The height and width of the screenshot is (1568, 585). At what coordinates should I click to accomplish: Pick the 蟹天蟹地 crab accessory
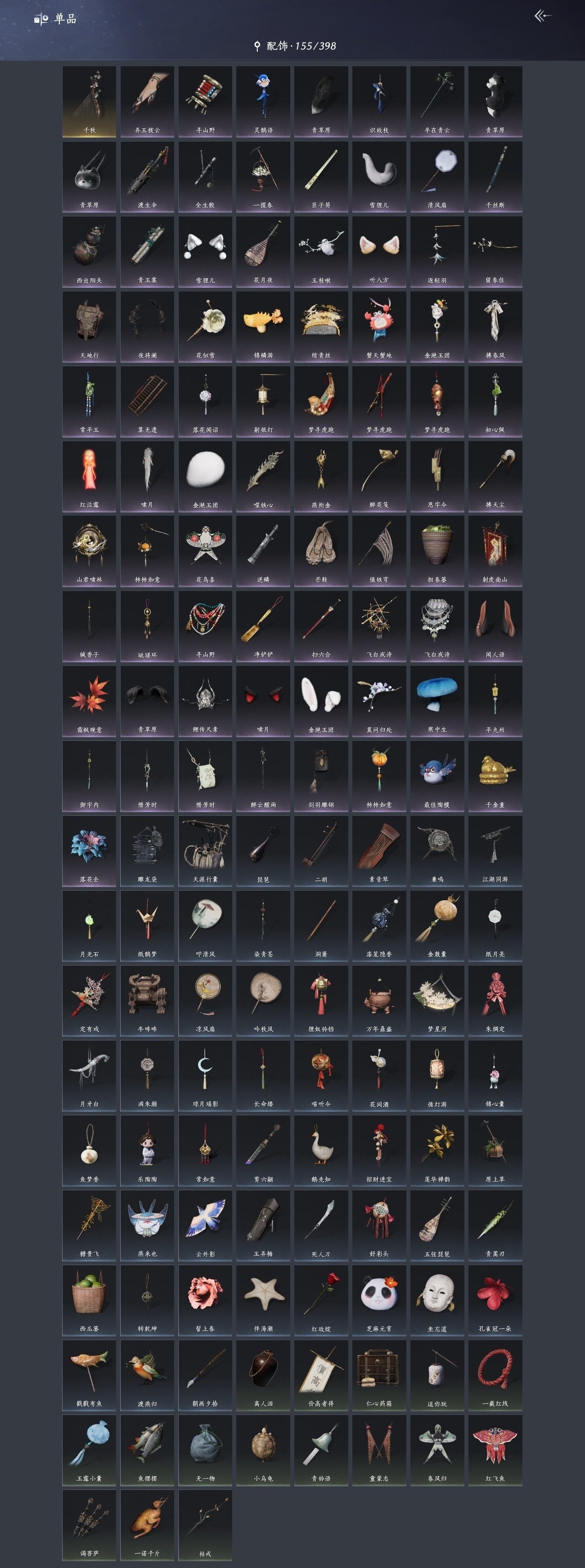379,326
